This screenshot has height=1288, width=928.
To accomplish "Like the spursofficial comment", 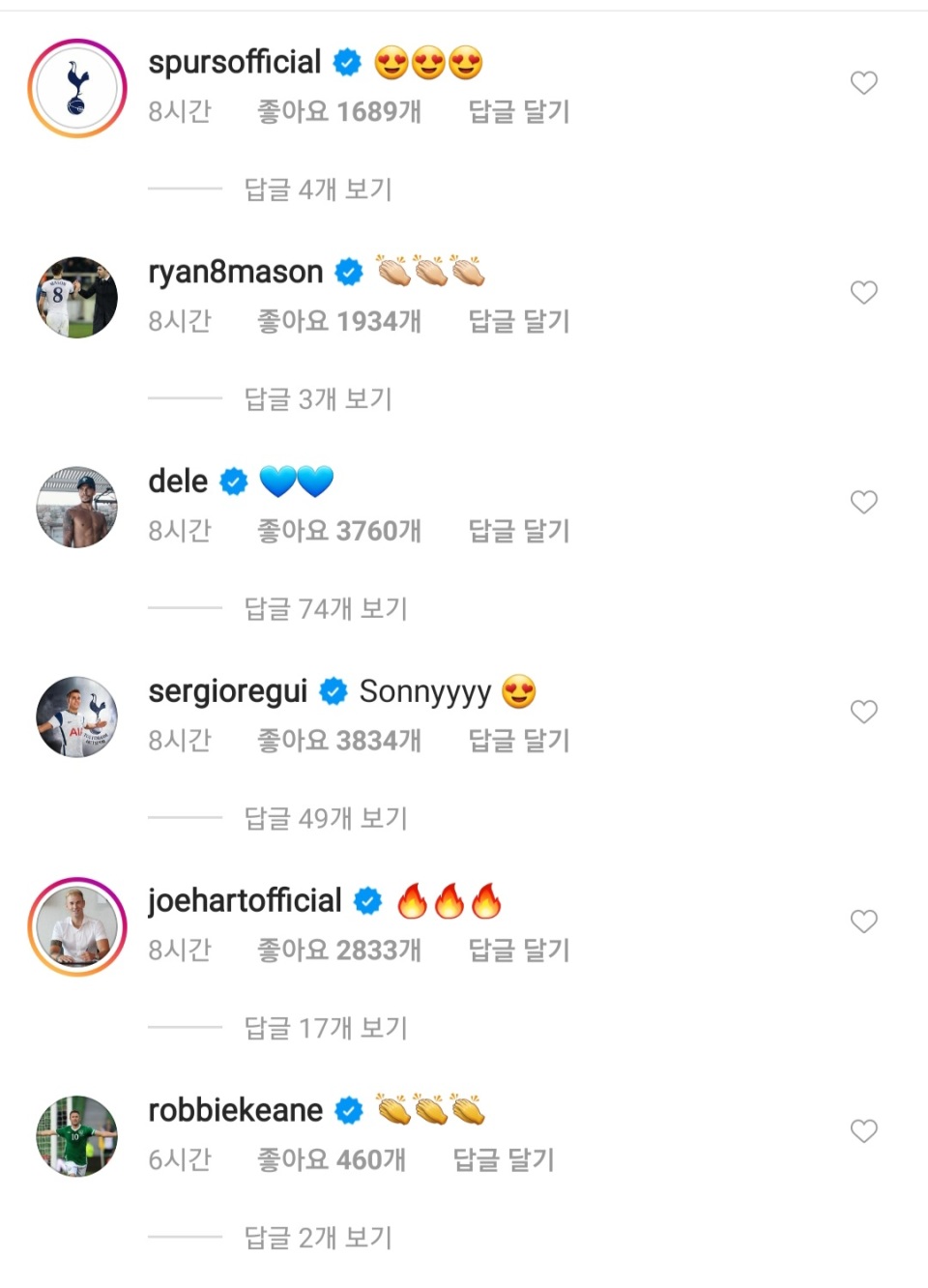I will pyautogui.click(x=863, y=83).
